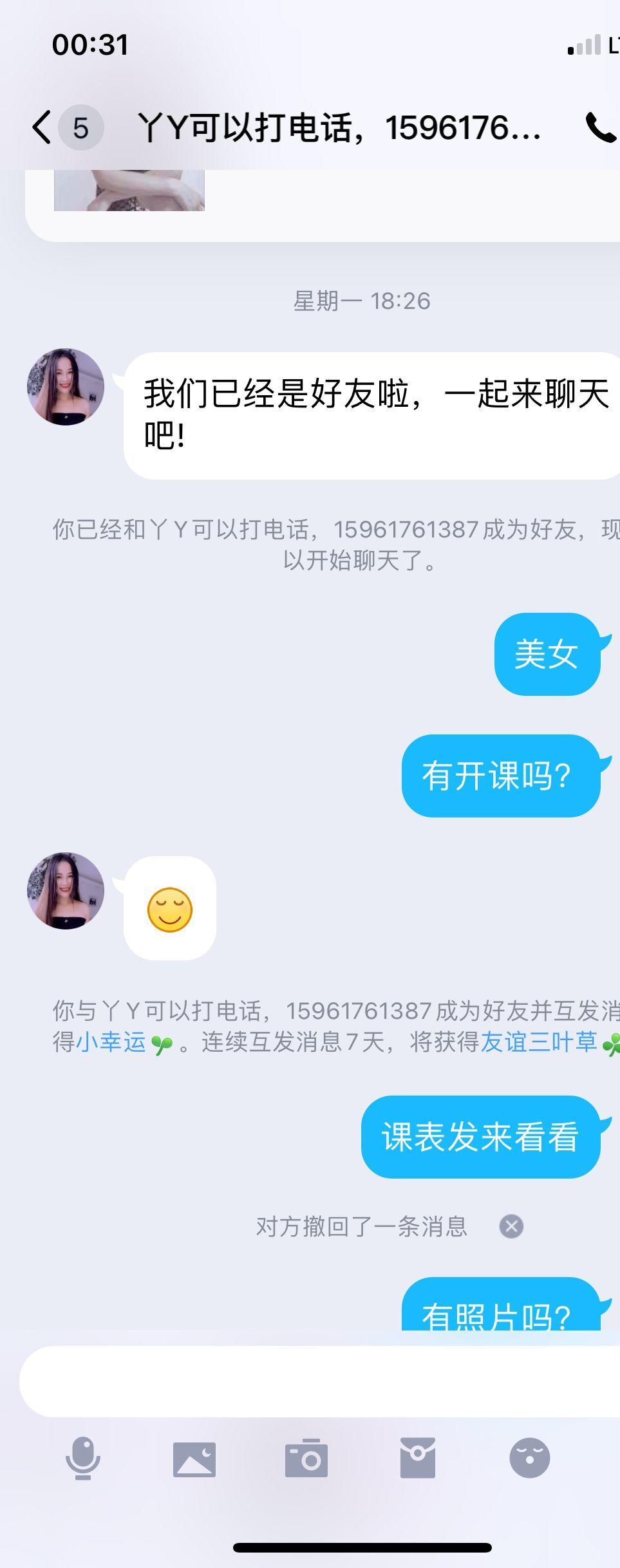620x1568 pixels.
Task: Open the 小幸运 link
Action: coord(112,1042)
